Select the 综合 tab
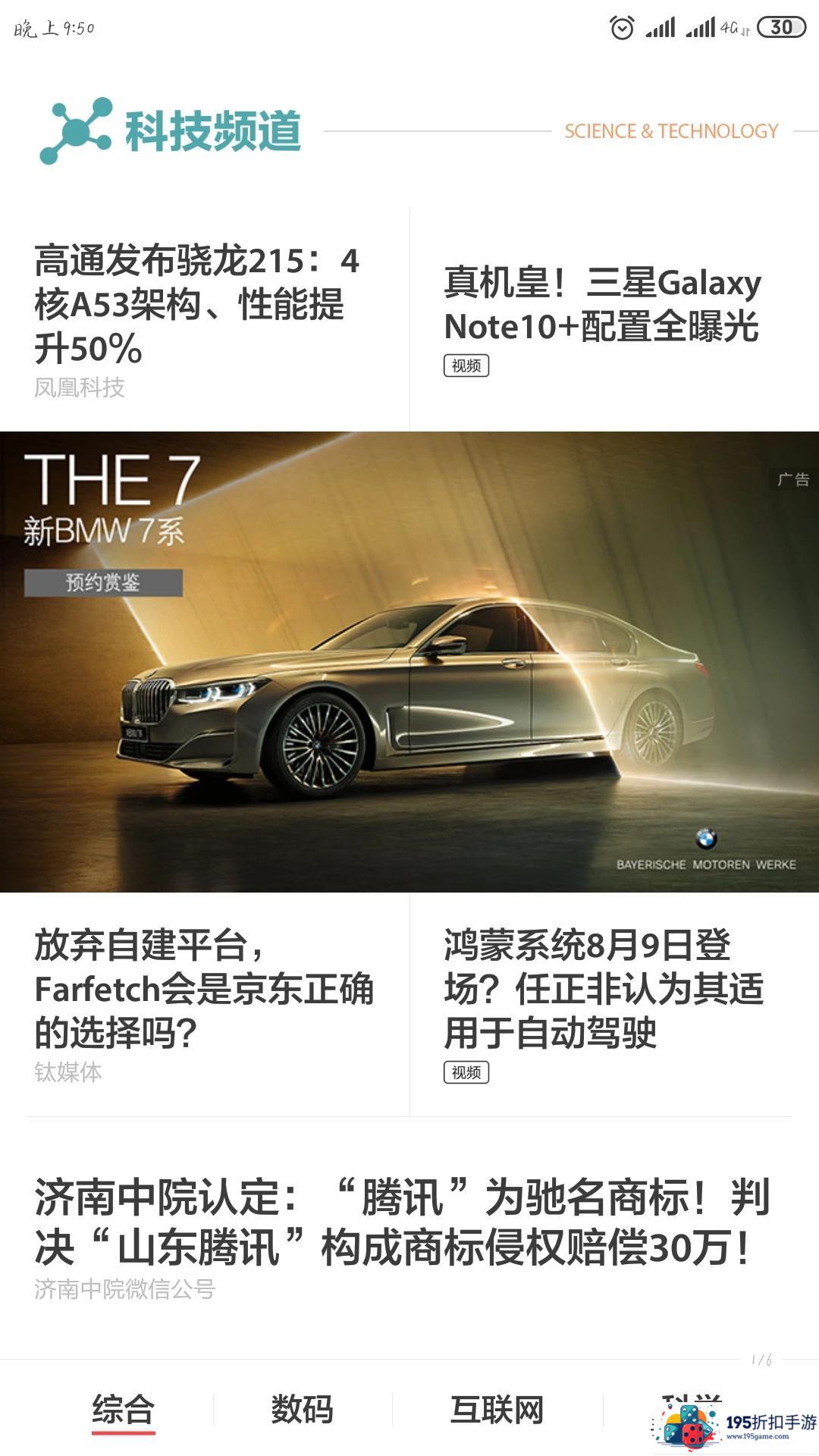This screenshot has width=819, height=1456. point(124,1410)
